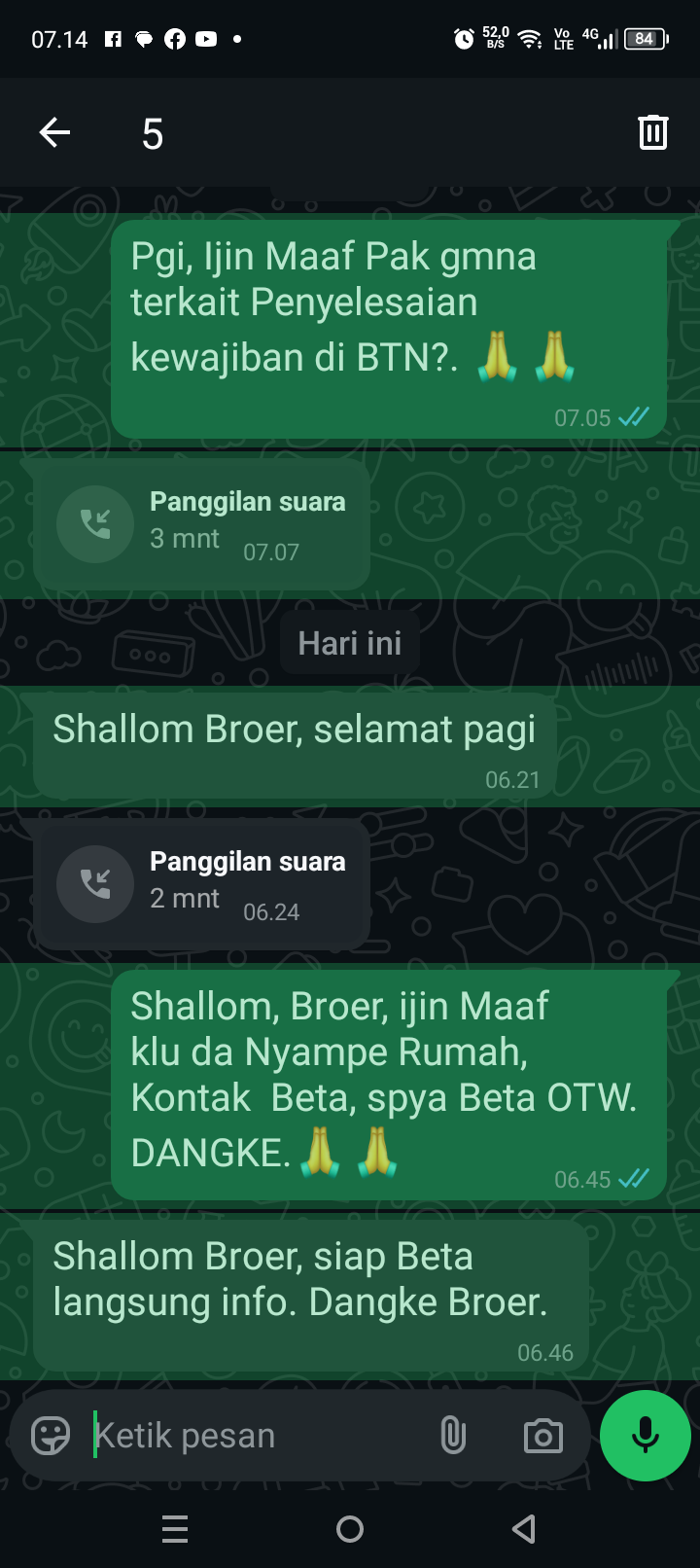Open the recent apps overview

click(175, 1529)
